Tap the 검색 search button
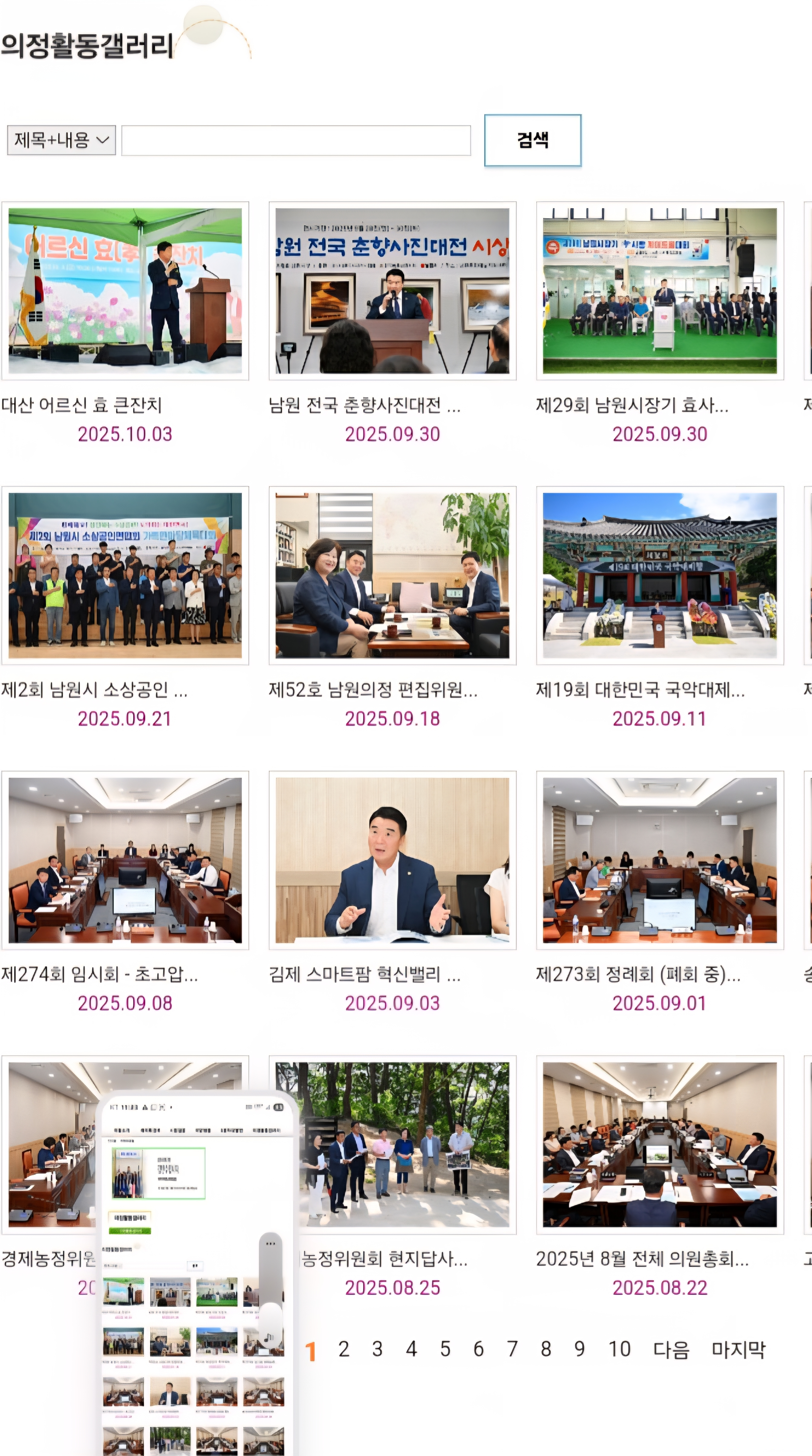This screenshot has width=812, height=1456. [x=532, y=140]
